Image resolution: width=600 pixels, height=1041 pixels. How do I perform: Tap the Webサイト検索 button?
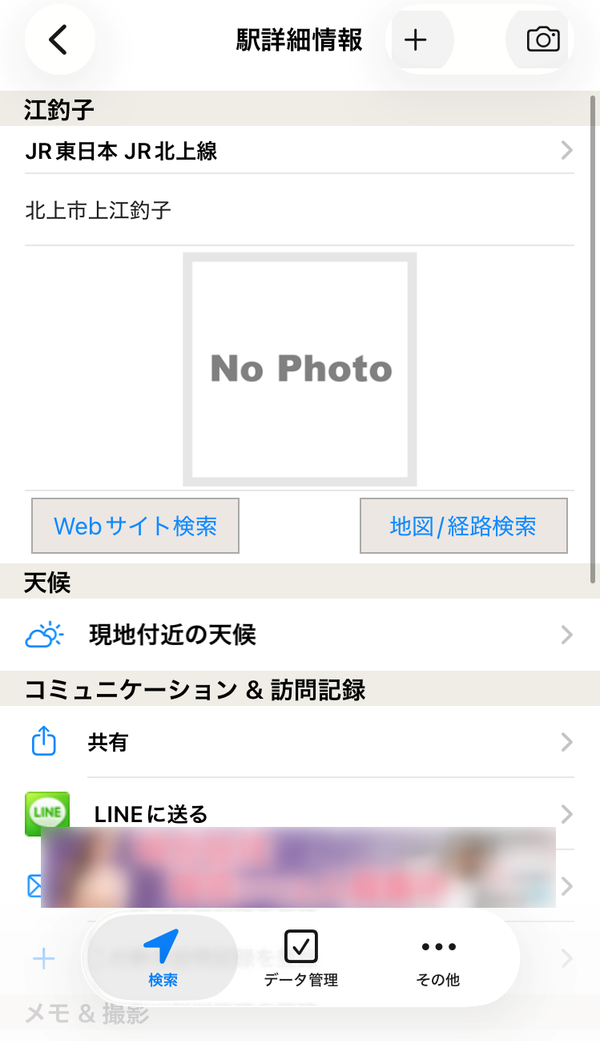[135, 526]
